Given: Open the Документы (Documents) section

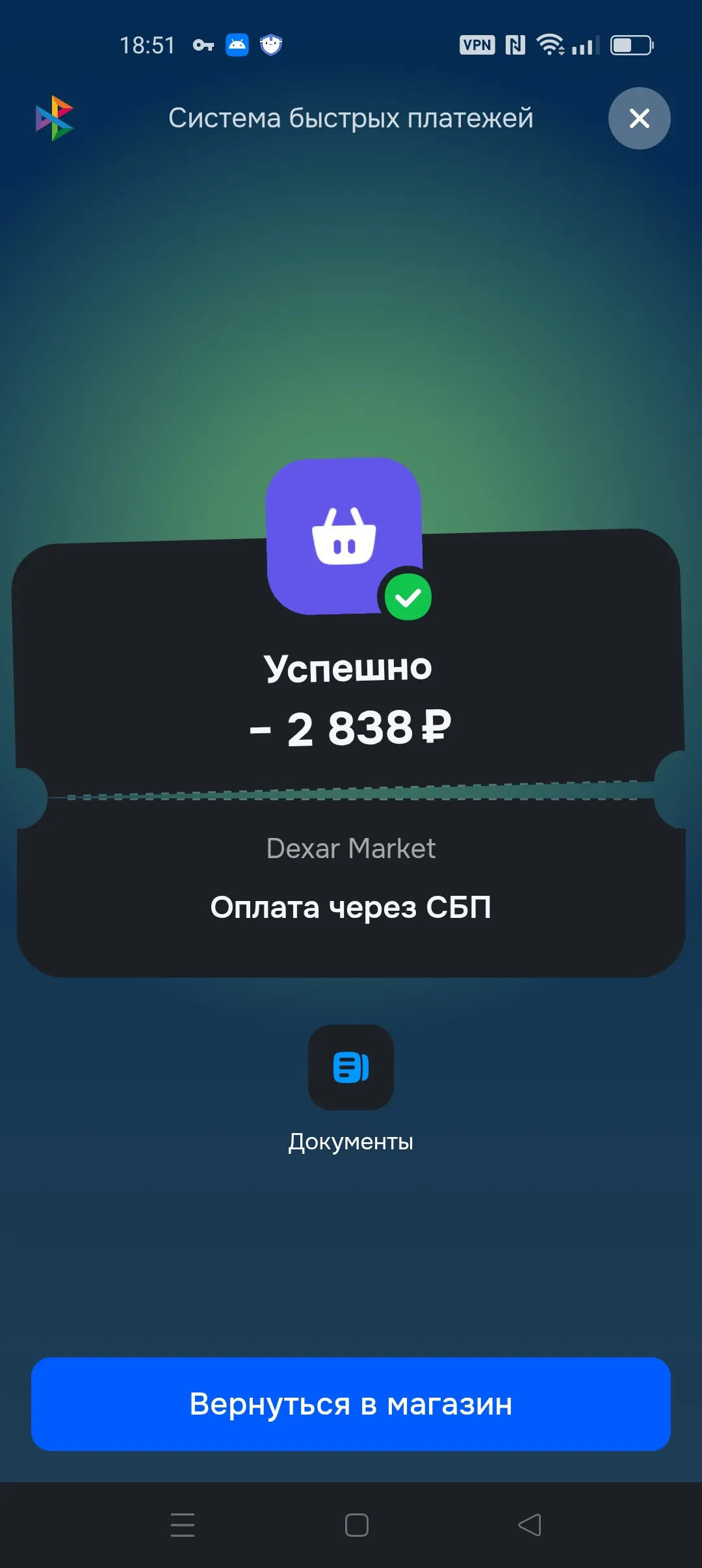Looking at the screenshot, I should pyautogui.click(x=351, y=1069).
